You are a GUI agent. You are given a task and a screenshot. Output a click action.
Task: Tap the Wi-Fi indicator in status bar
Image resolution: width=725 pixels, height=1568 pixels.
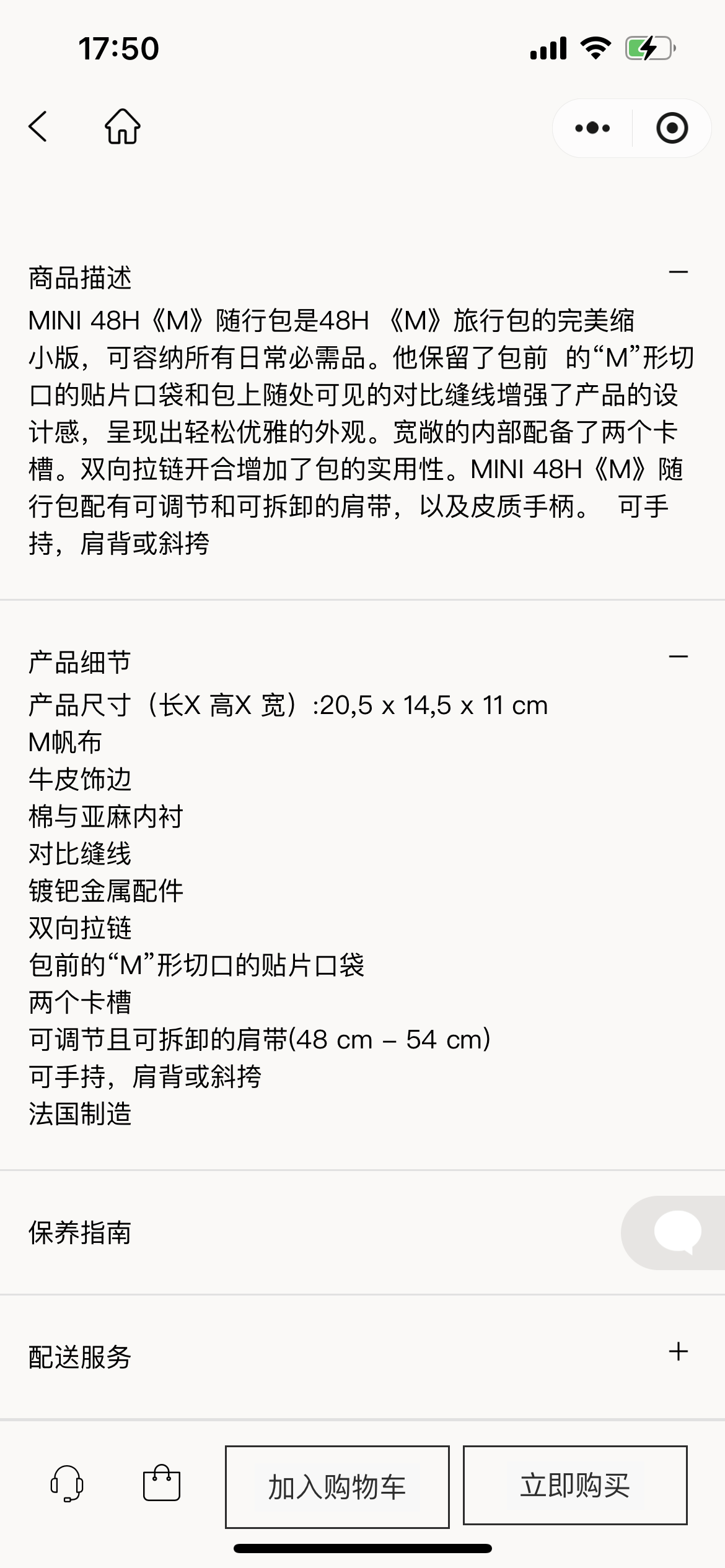(595, 48)
